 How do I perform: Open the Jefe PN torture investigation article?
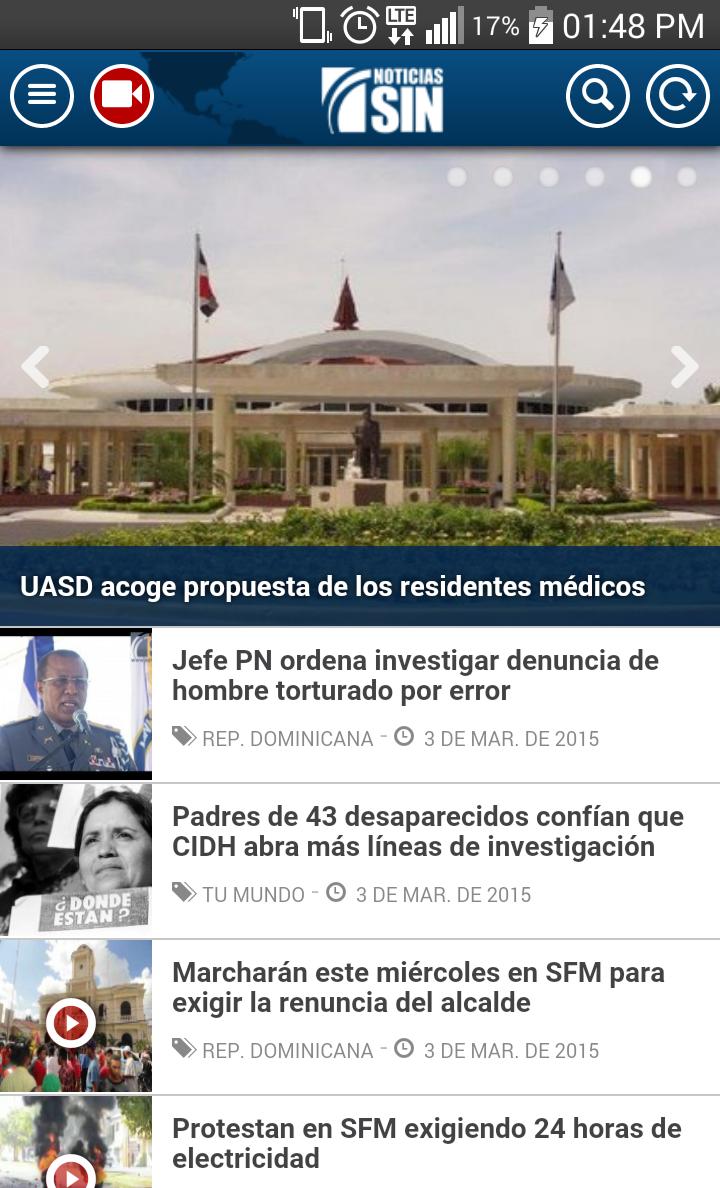[416, 676]
